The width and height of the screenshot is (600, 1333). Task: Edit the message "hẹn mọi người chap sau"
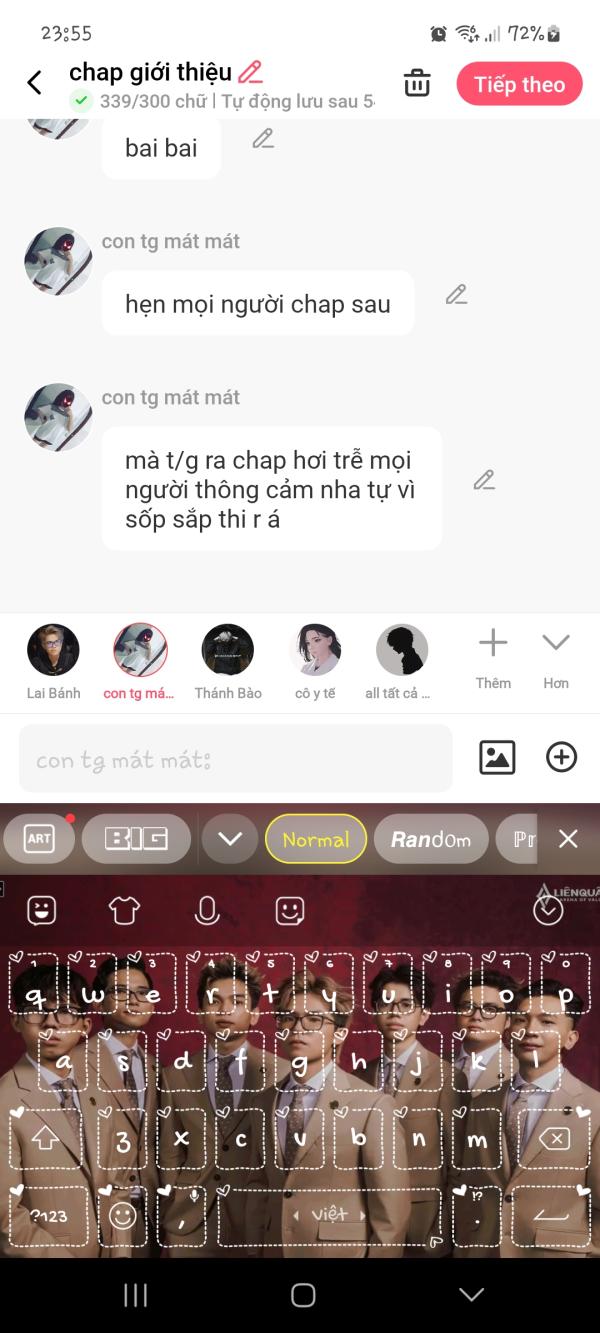click(456, 294)
